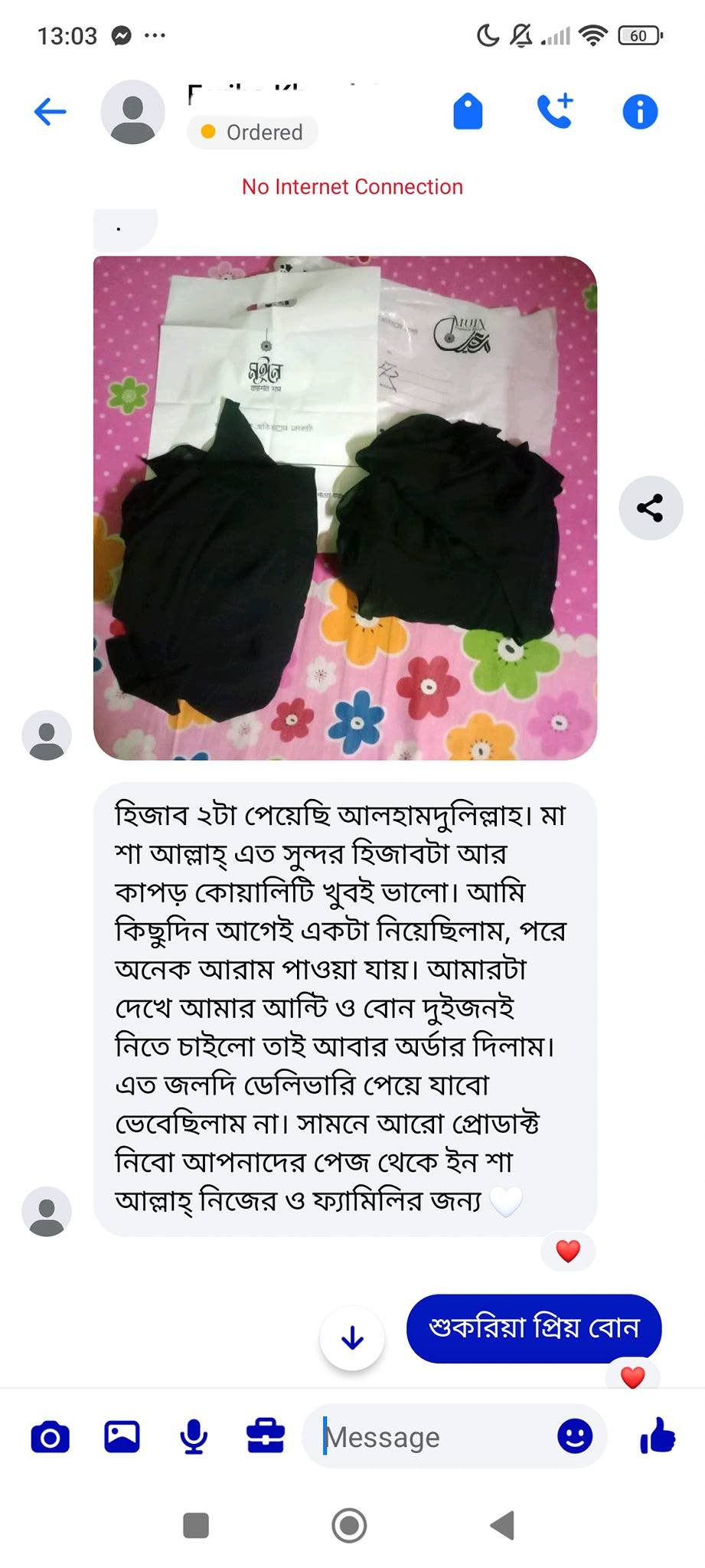Open conversation info
The width and height of the screenshot is (705, 1568).
640,112
